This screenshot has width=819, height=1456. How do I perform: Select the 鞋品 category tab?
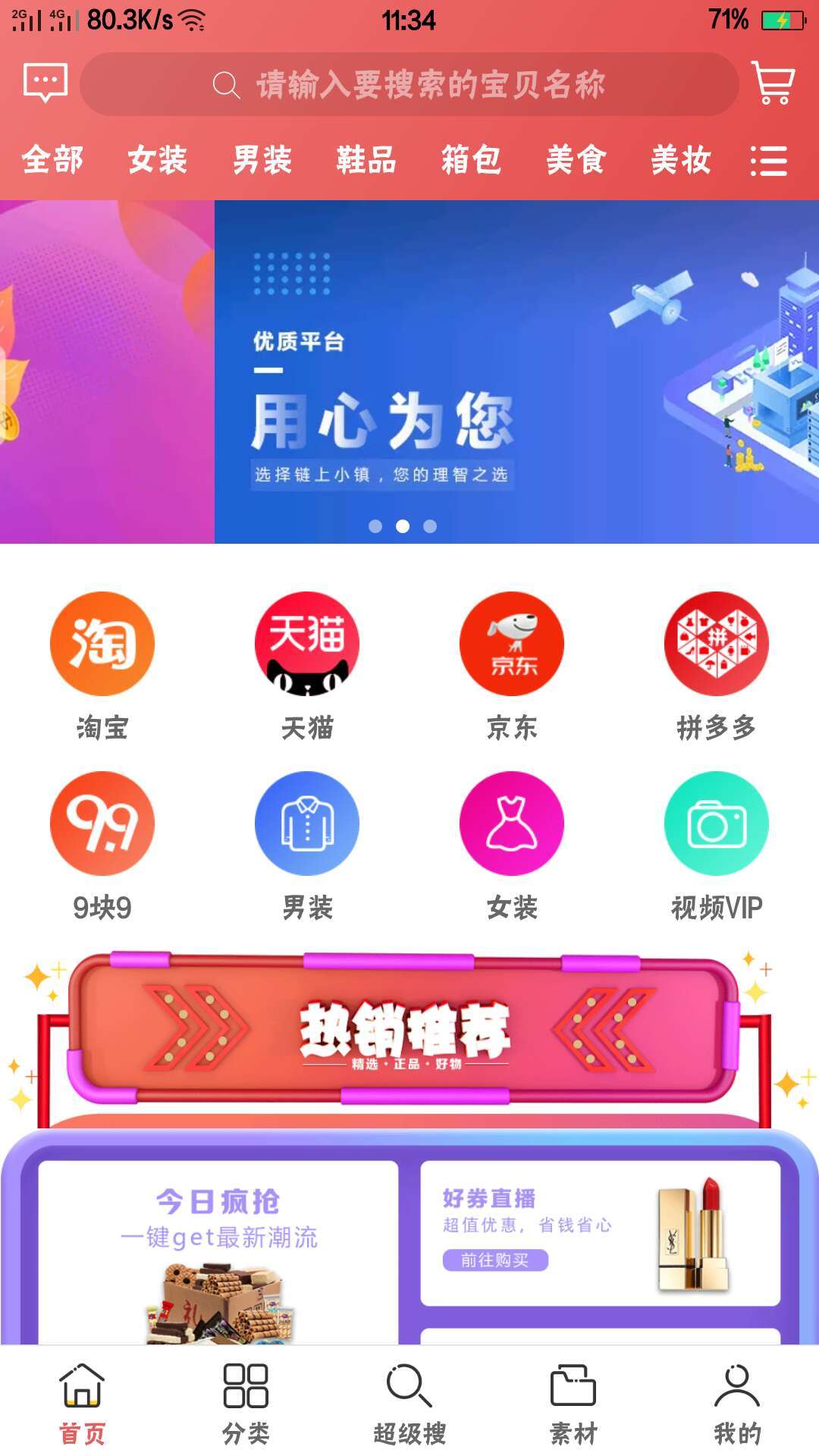point(366,160)
